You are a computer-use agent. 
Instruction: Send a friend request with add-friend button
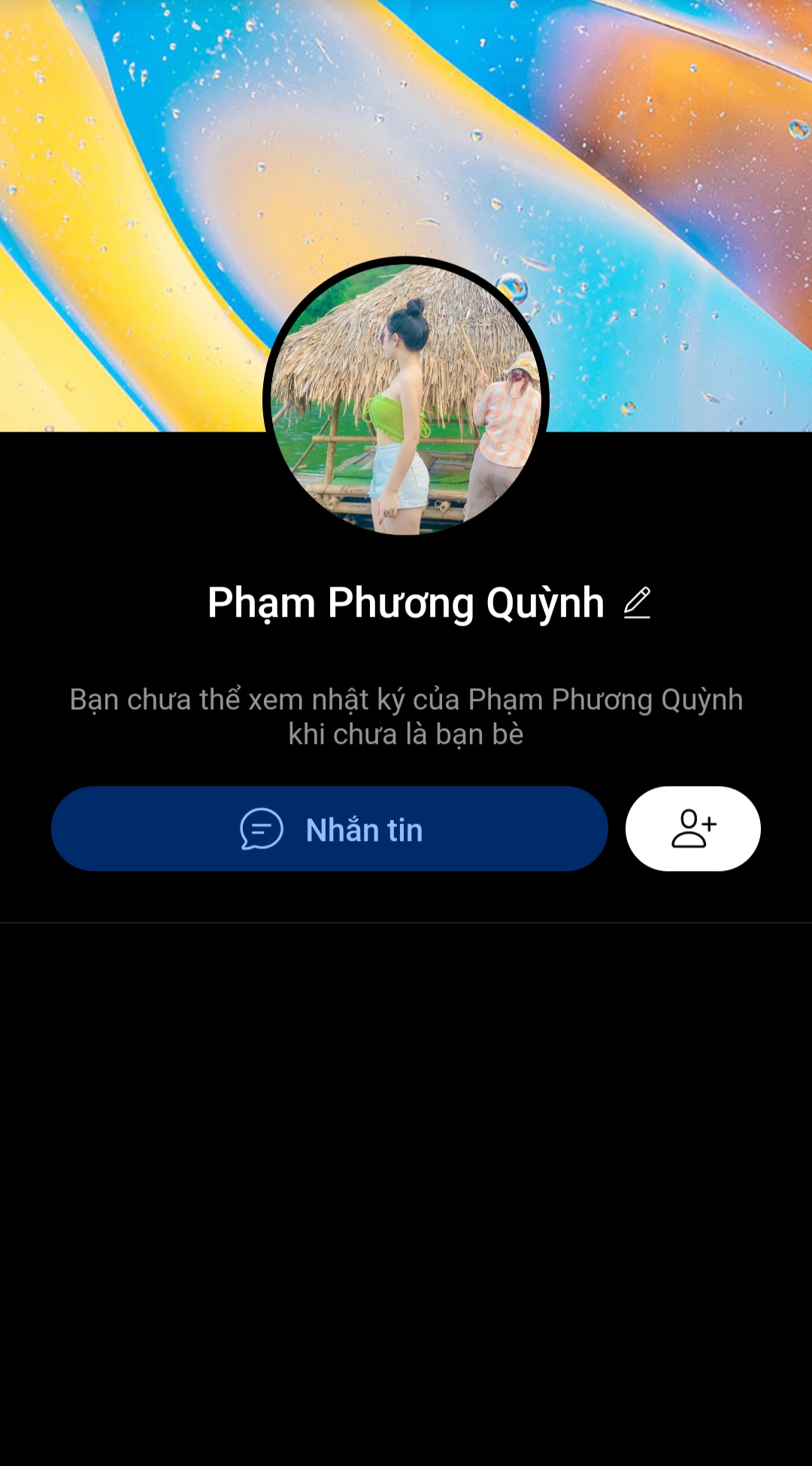pyautogui.click(x=692, y=829)
